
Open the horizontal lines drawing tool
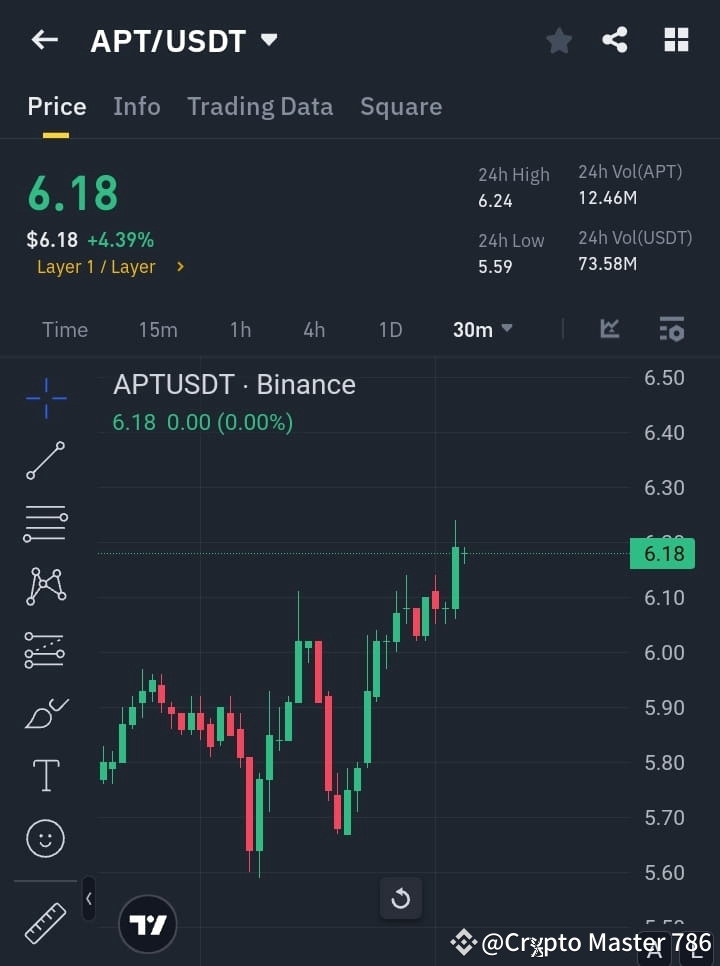pos(45,524)
